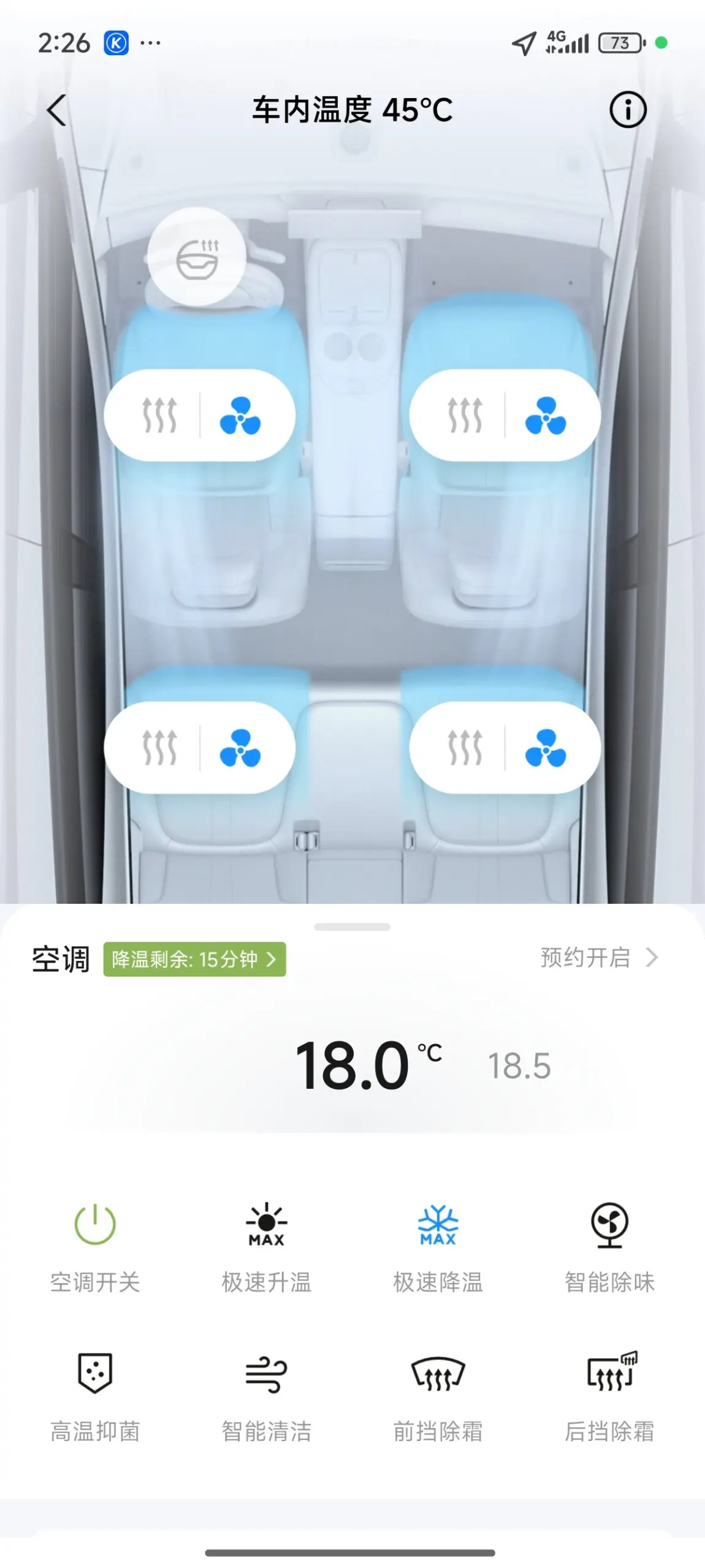Open the 降温剩余: 15分钟 cooling timer chip
Viewport: 705px width, 1568px height.
coord(194,959)
